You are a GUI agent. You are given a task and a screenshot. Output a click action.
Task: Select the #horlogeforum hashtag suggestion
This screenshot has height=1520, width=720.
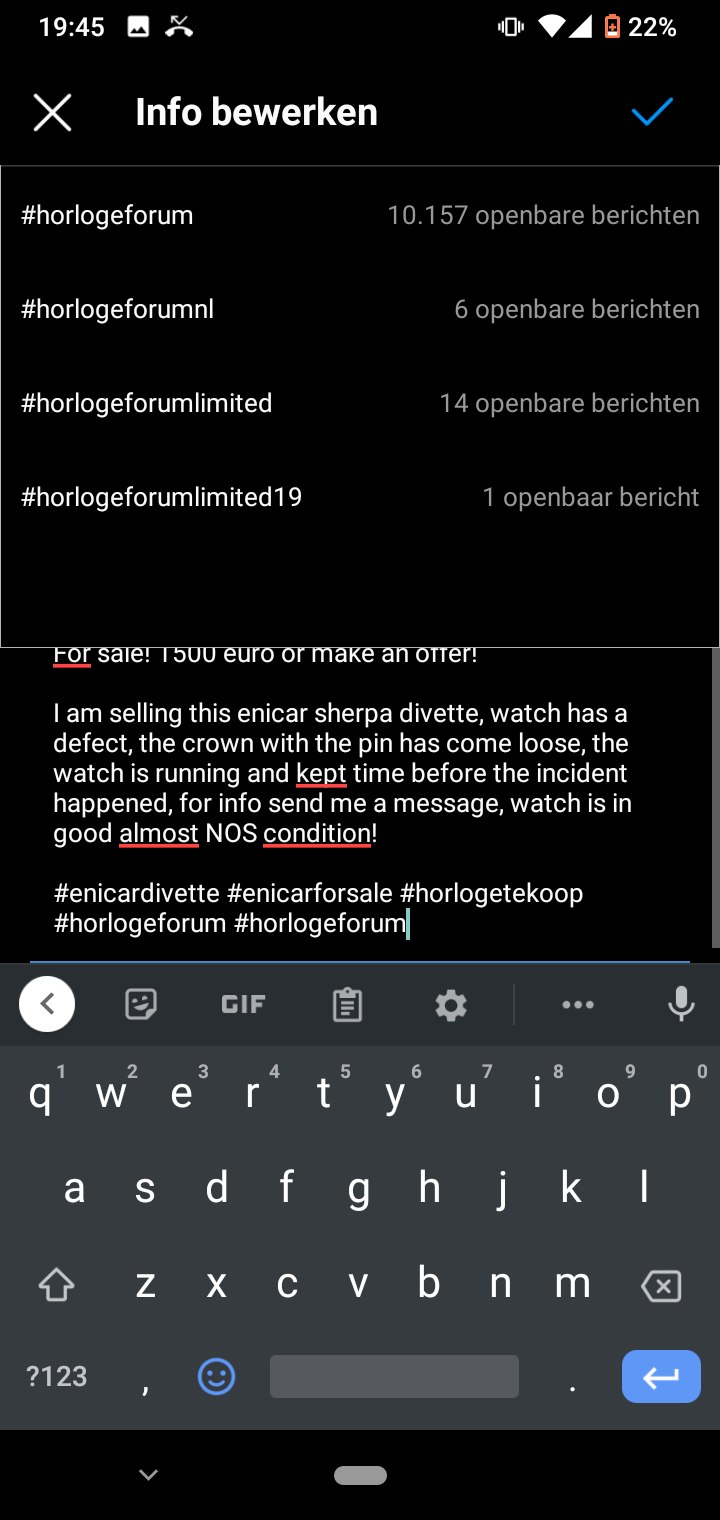click(x=360, y=215)
